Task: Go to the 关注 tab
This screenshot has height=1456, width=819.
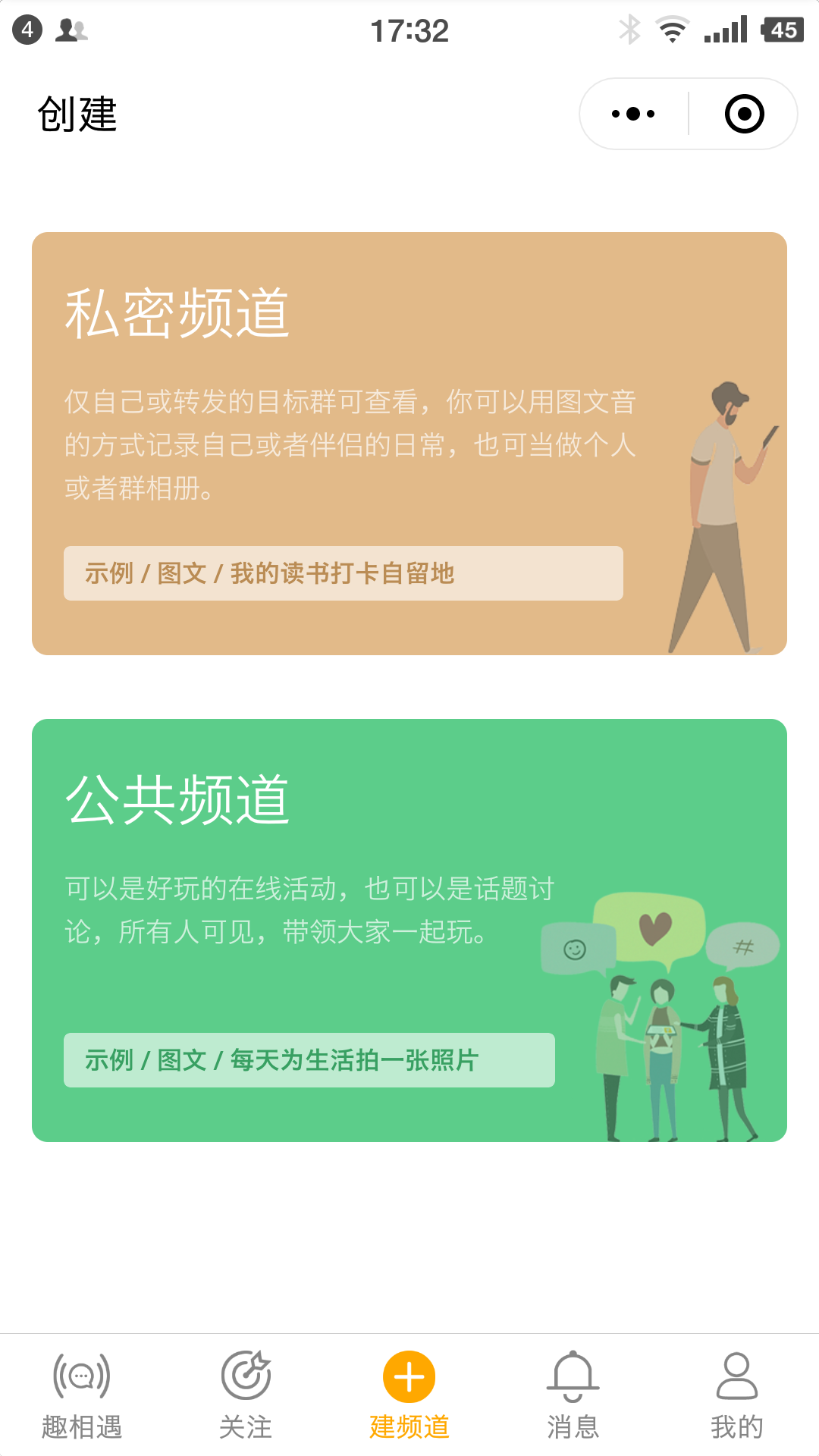Action: pos(246,1395)
